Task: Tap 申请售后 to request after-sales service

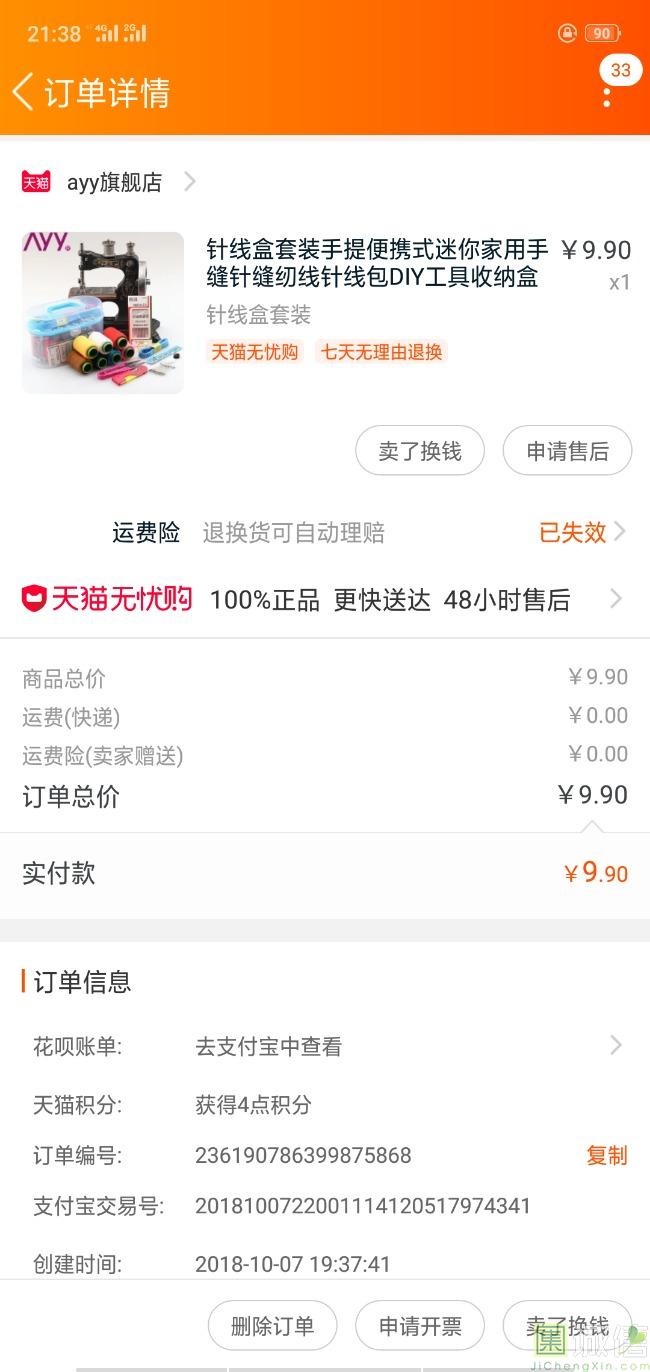Action: pyautogui.click(x=567, y=451)
